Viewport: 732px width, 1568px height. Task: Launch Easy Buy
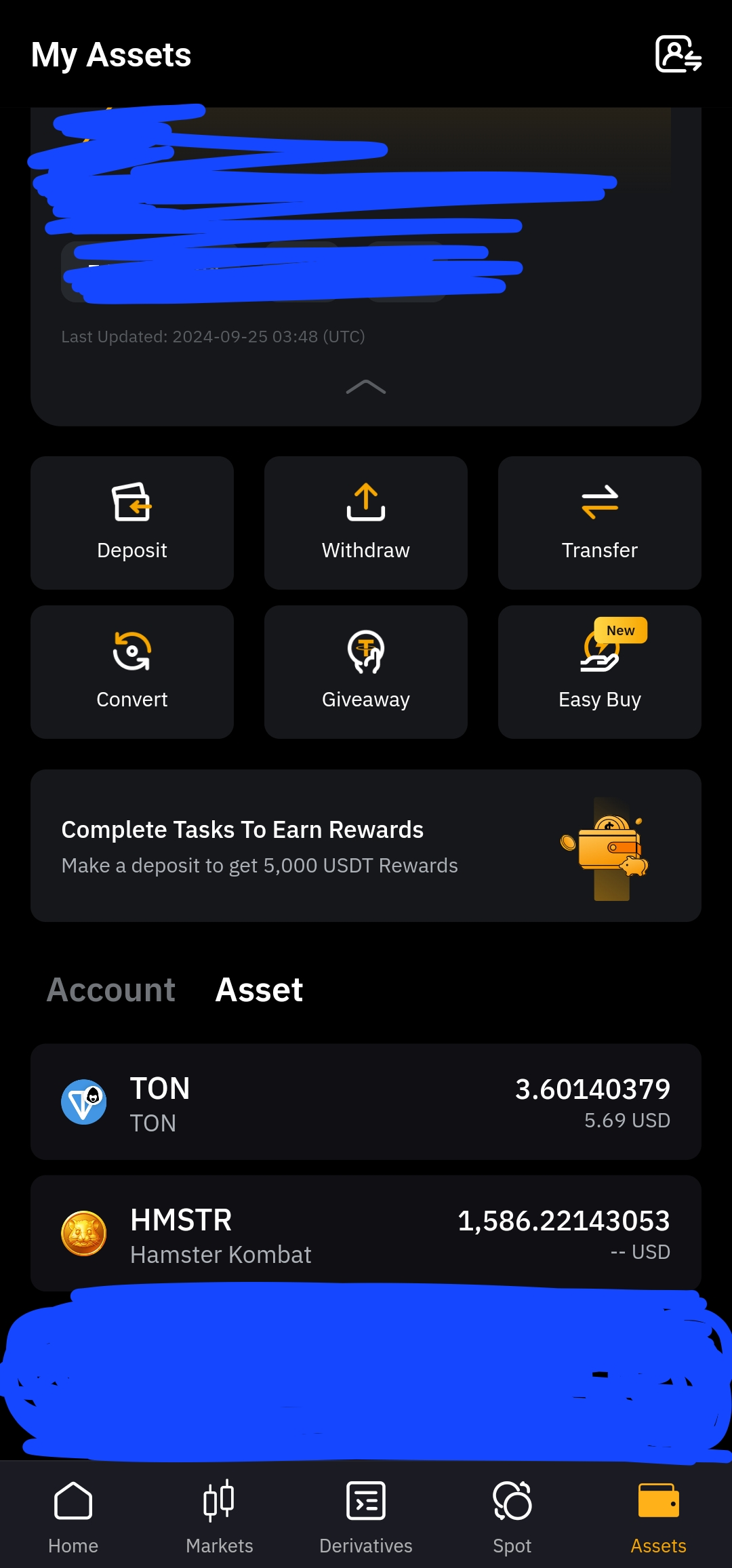(599, 672)
